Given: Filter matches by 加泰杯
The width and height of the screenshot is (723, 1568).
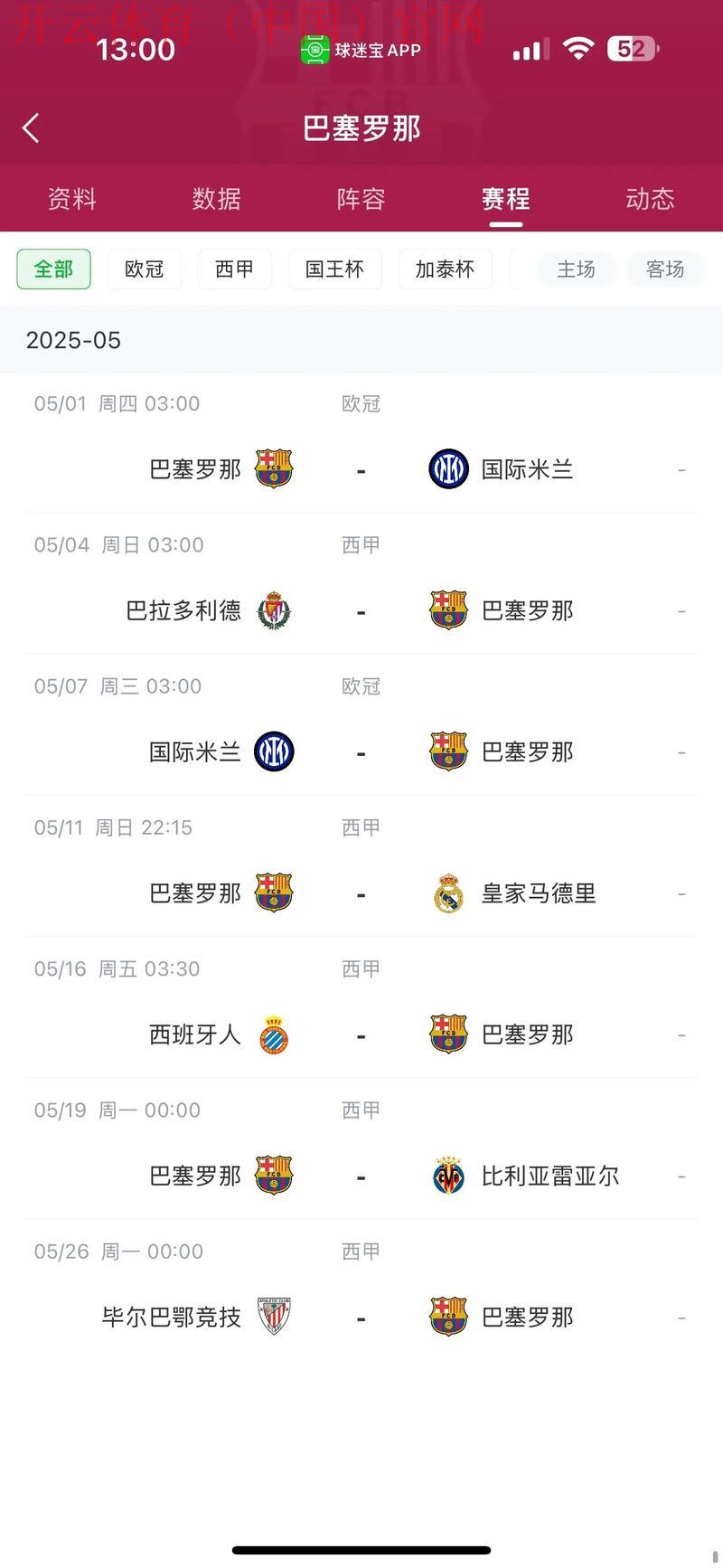Looking at the screenshot, I should click(x=445, y=269).
